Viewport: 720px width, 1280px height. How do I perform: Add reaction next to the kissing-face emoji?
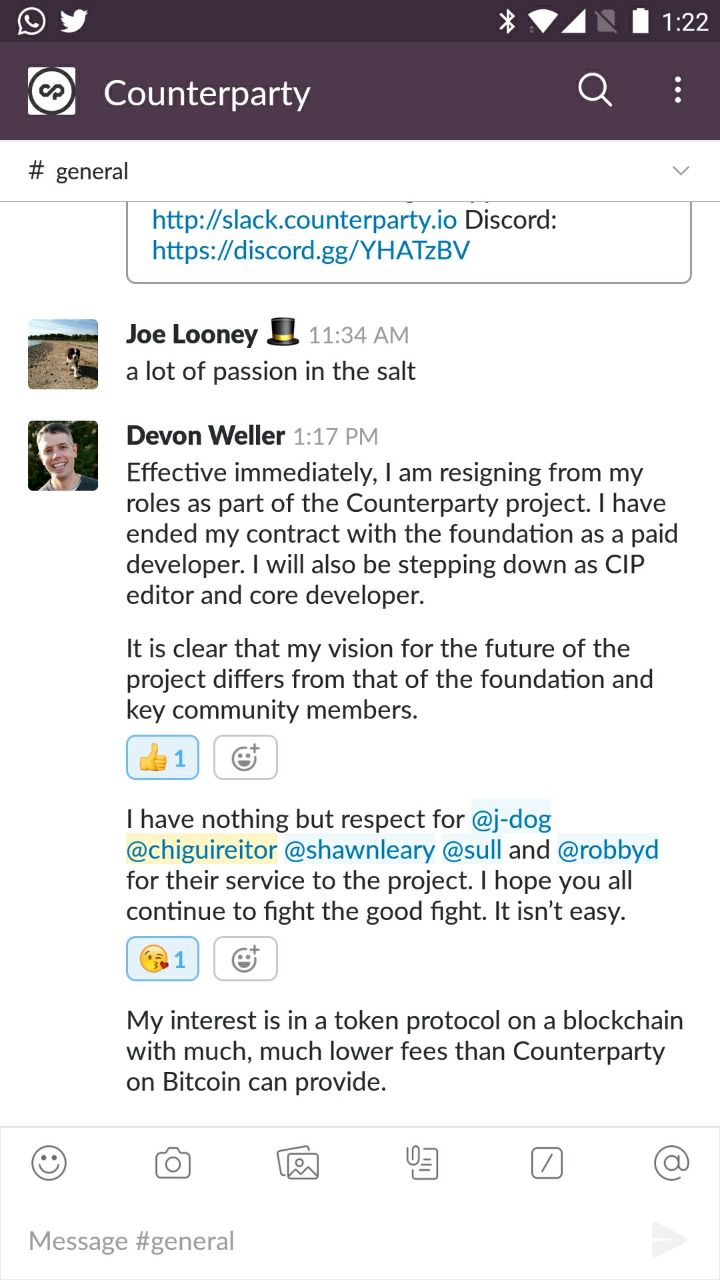[245, 959]
